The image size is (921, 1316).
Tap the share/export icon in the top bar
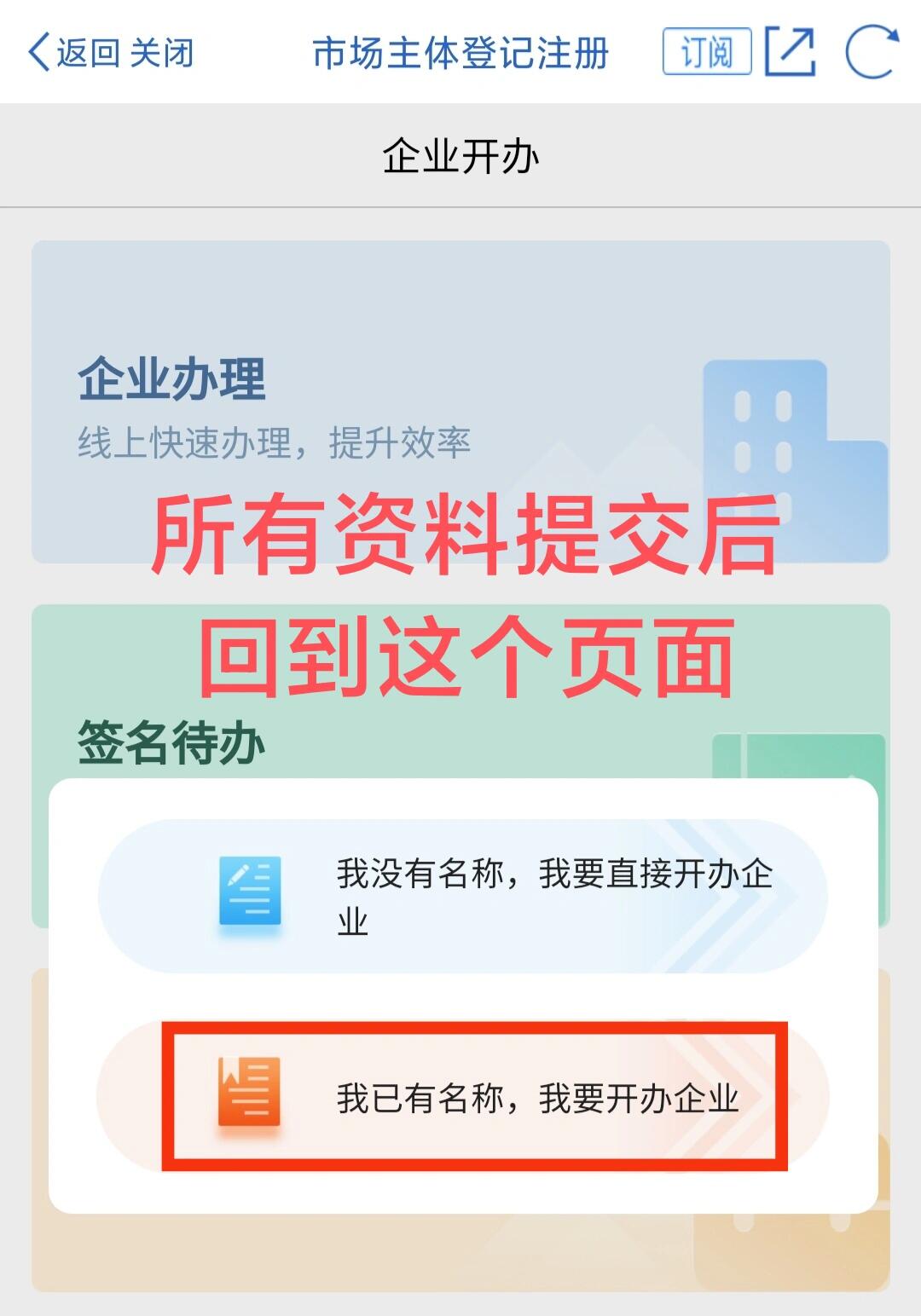789,53
